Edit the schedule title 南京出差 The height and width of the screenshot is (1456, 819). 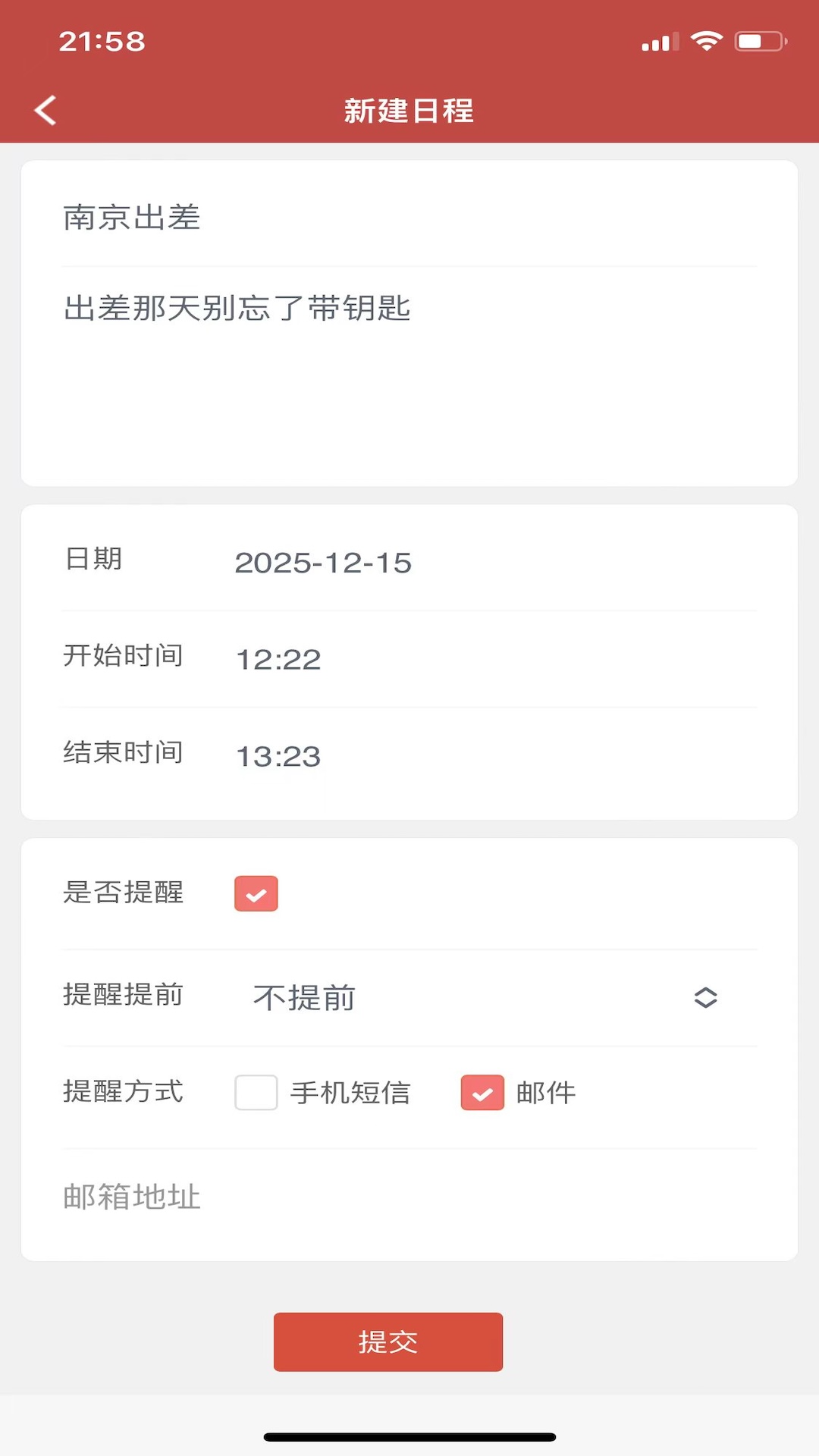130,218
